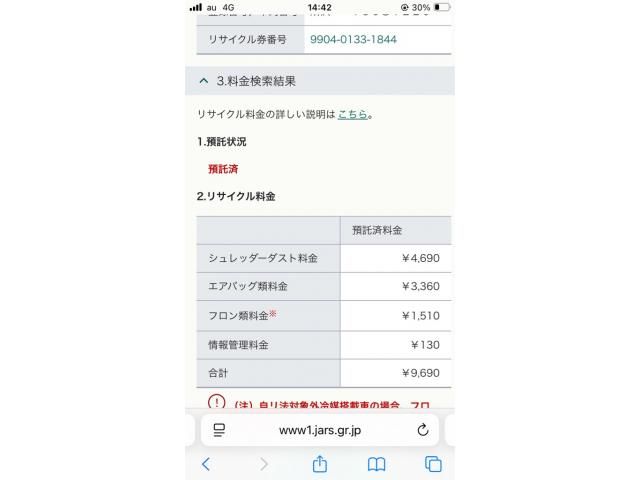
Task: Share this page
Action: point(320,464)
